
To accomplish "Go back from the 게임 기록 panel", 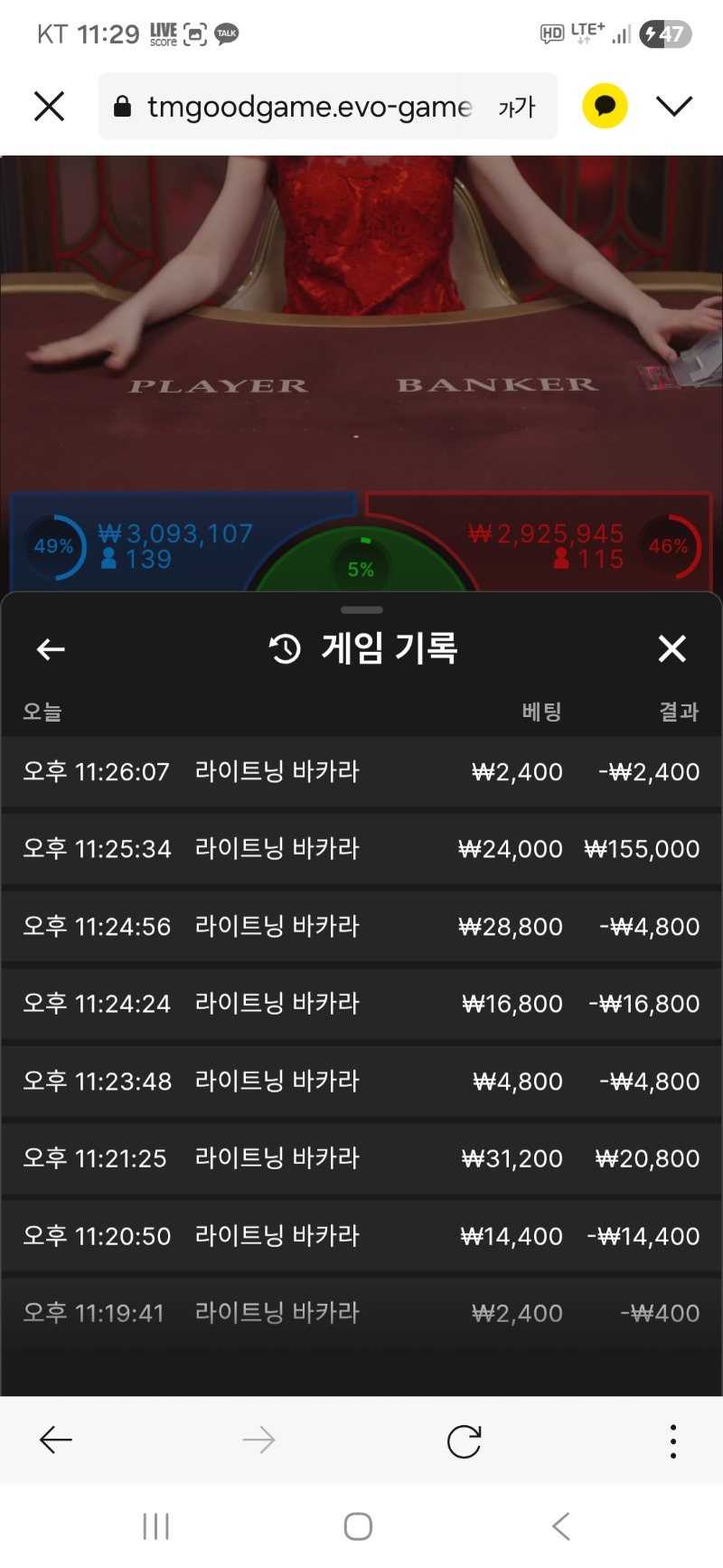I will coord(51,648).
